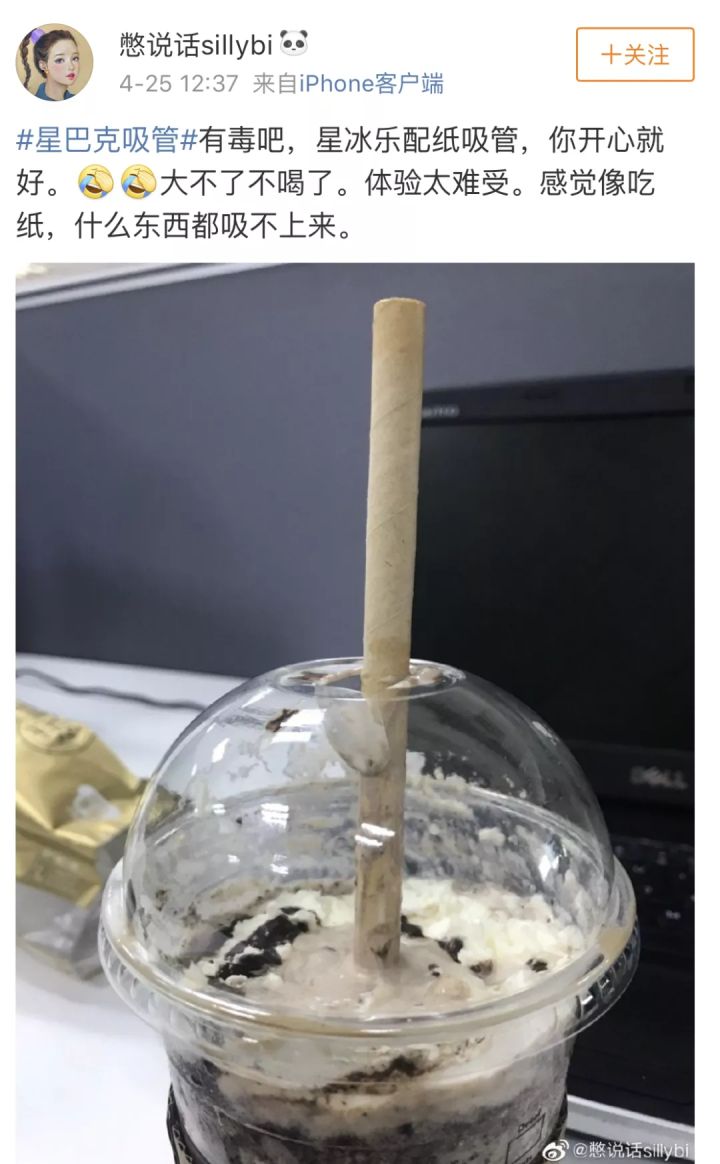The image size is (720, 1164).
Task: Open the profile avatar of 憋说话sillybi
Action: [x=54, y=62]
